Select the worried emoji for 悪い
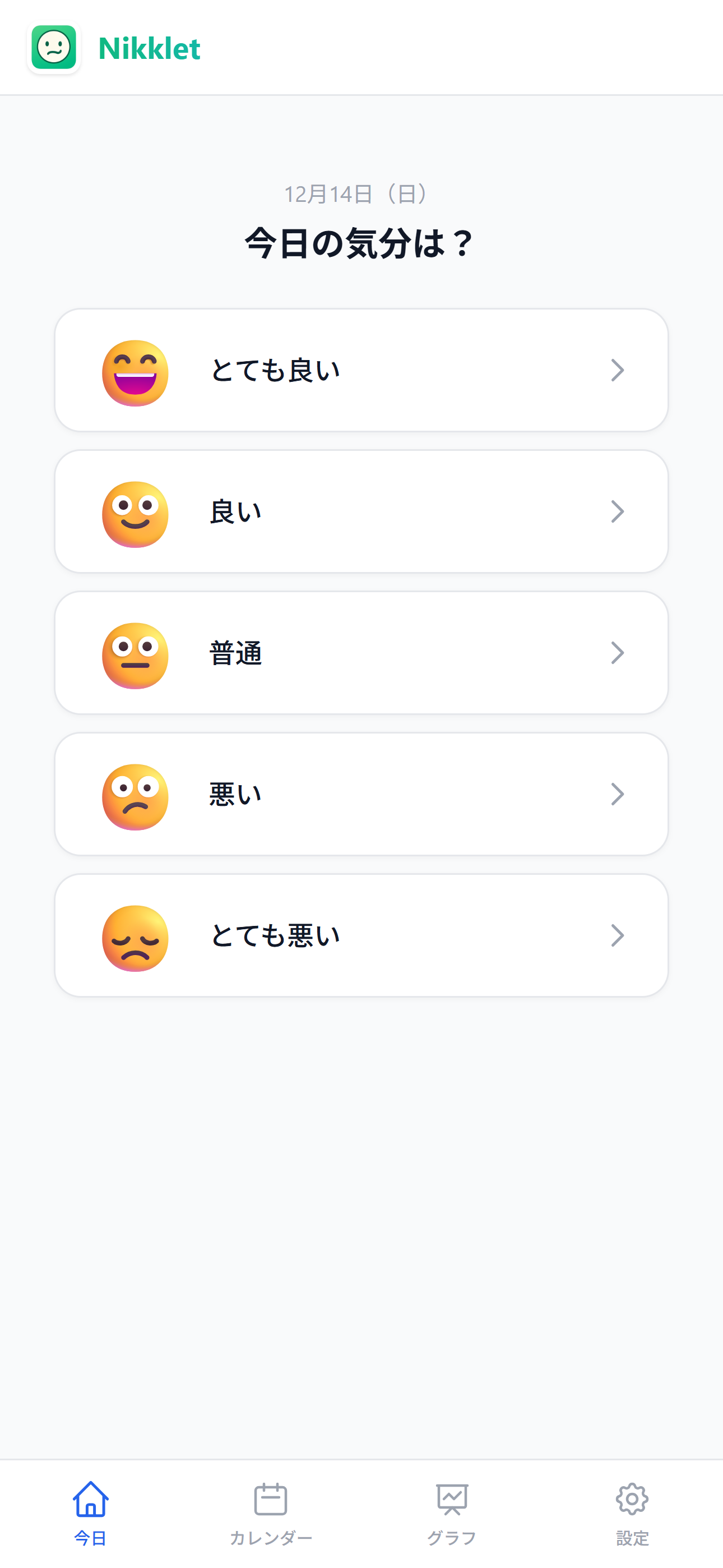 click(135, 795)
